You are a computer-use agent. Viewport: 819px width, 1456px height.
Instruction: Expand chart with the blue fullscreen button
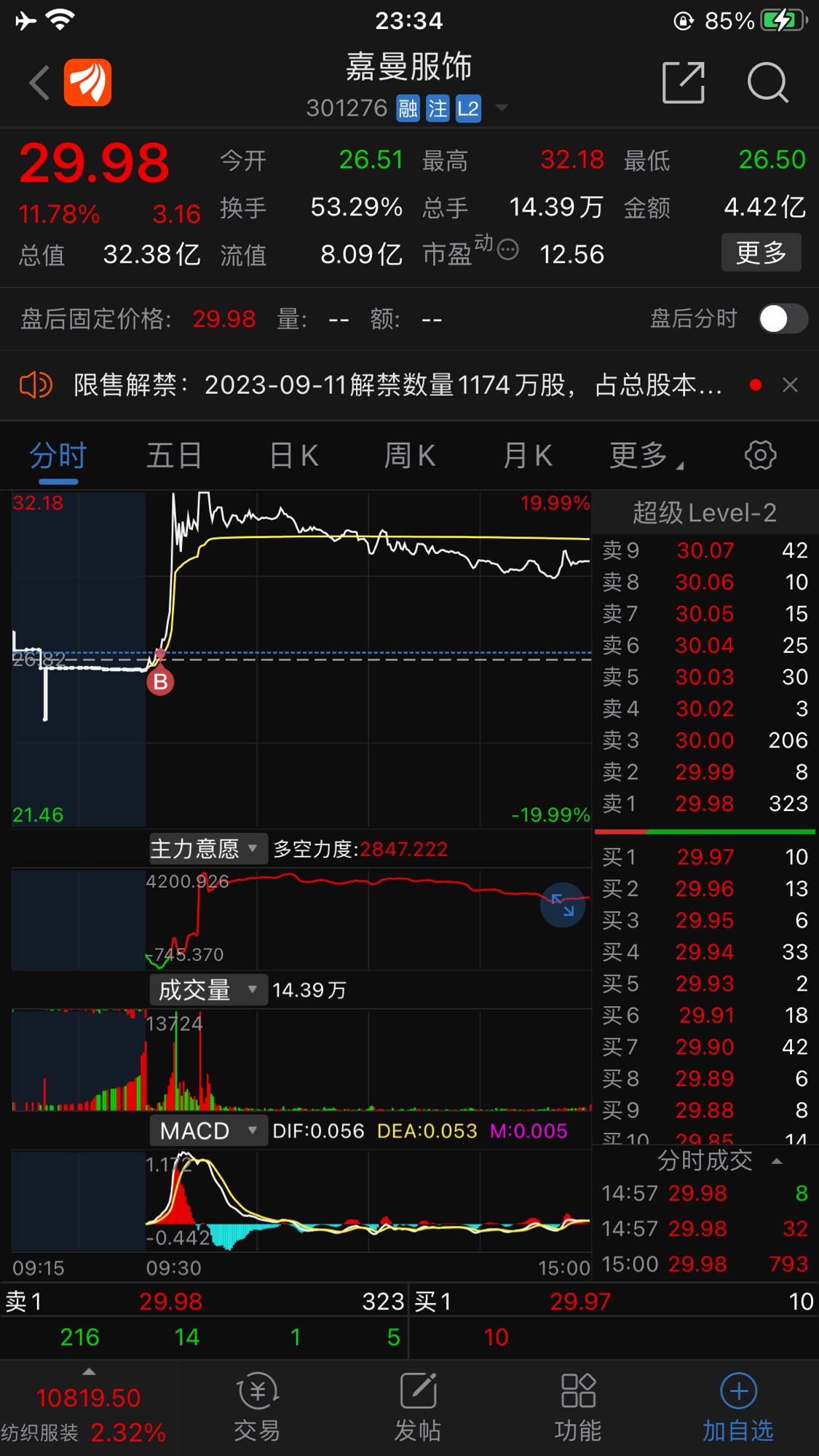coord(563,905)
